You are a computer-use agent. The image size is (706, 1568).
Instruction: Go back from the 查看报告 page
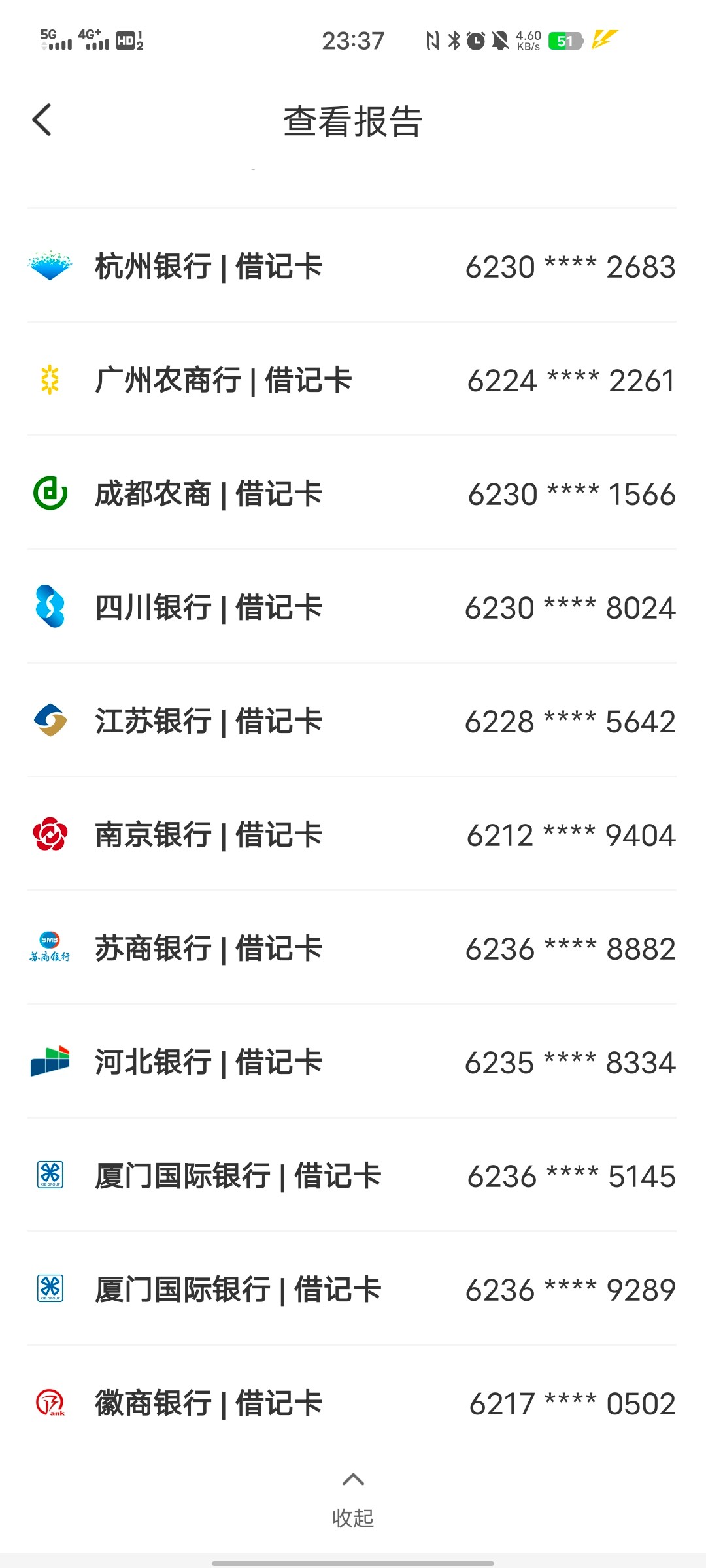pos(42,120)
